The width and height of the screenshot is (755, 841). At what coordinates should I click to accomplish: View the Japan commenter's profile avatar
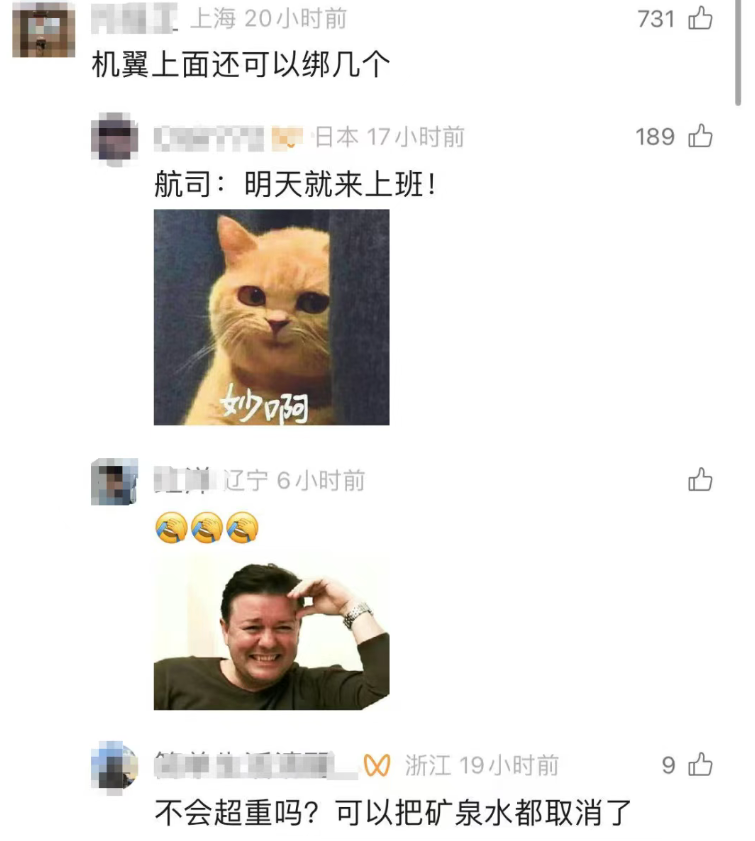coord(114,139)
